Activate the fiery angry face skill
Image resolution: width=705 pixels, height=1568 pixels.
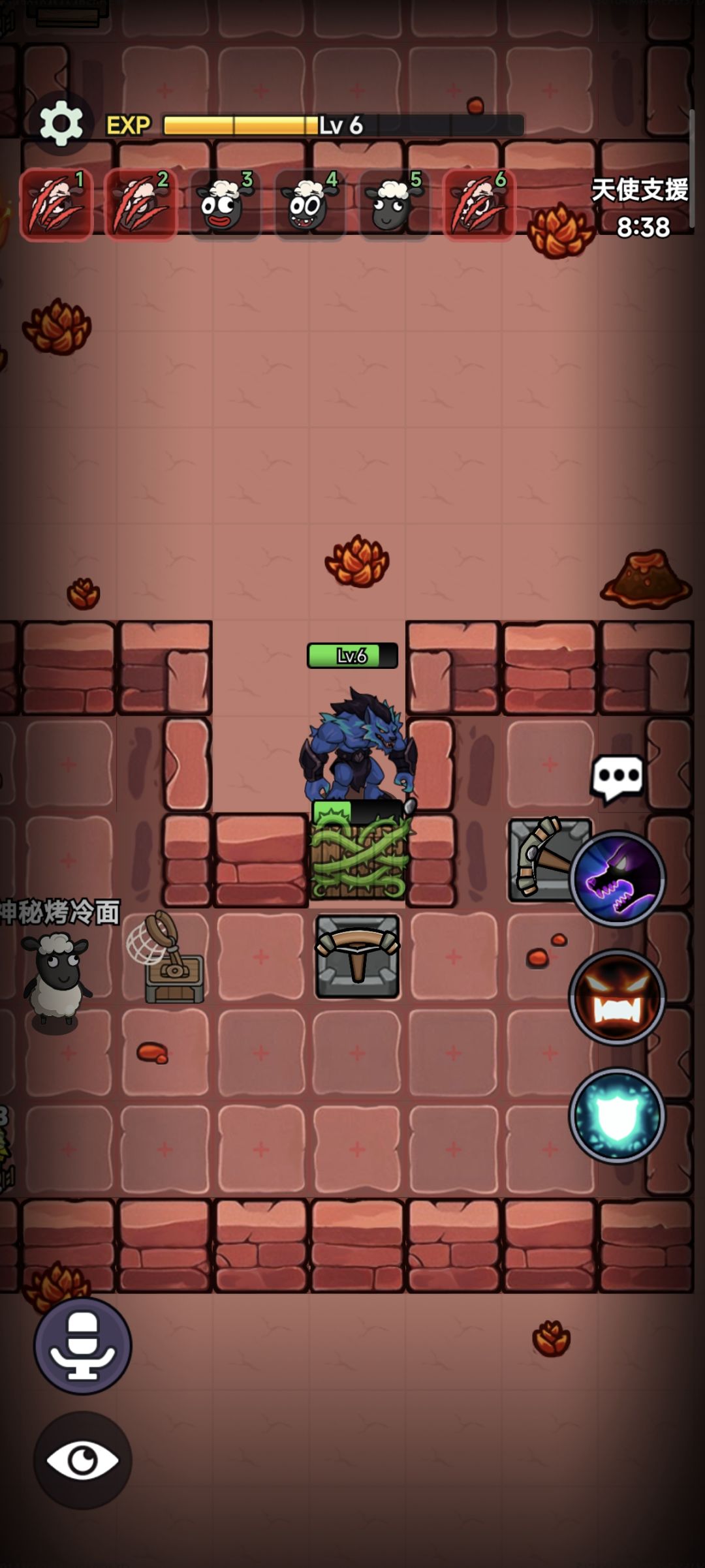point(618,997)
